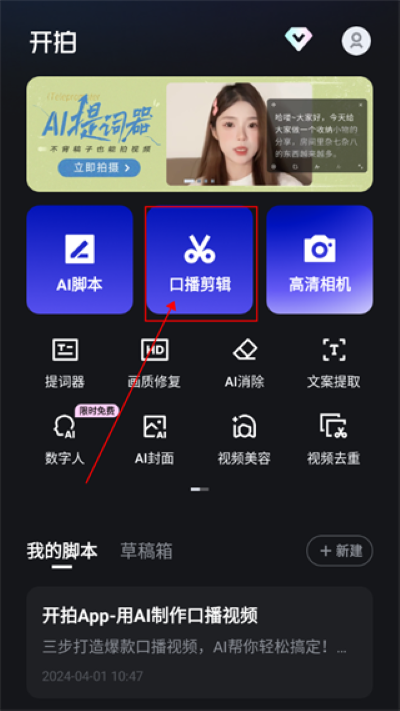The height and width of the screenshot is (711, 400).
Task: Open 口播剪辑
Action: coord(200,260)
